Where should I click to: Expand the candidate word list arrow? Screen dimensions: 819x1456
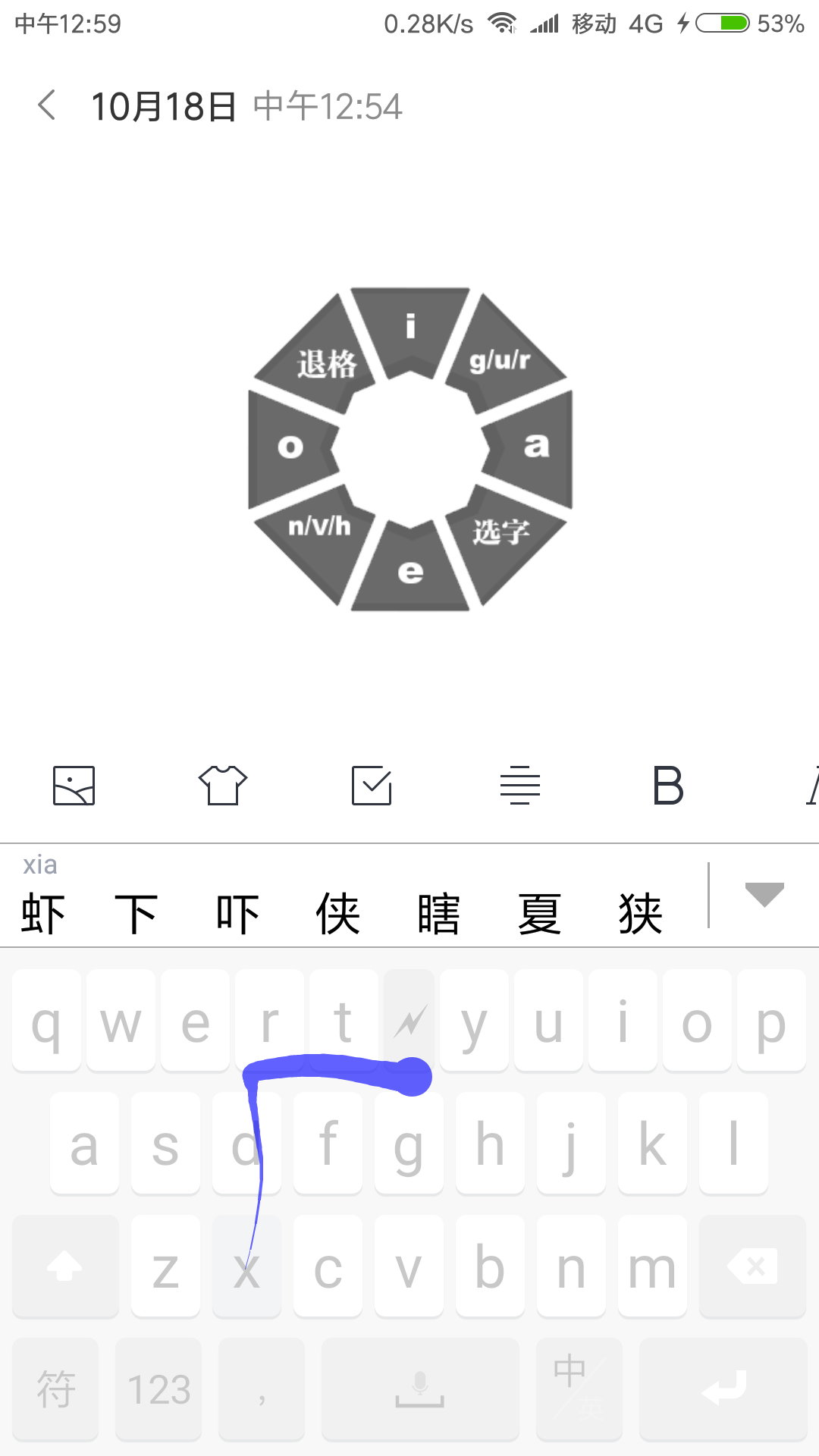[764, 896]
